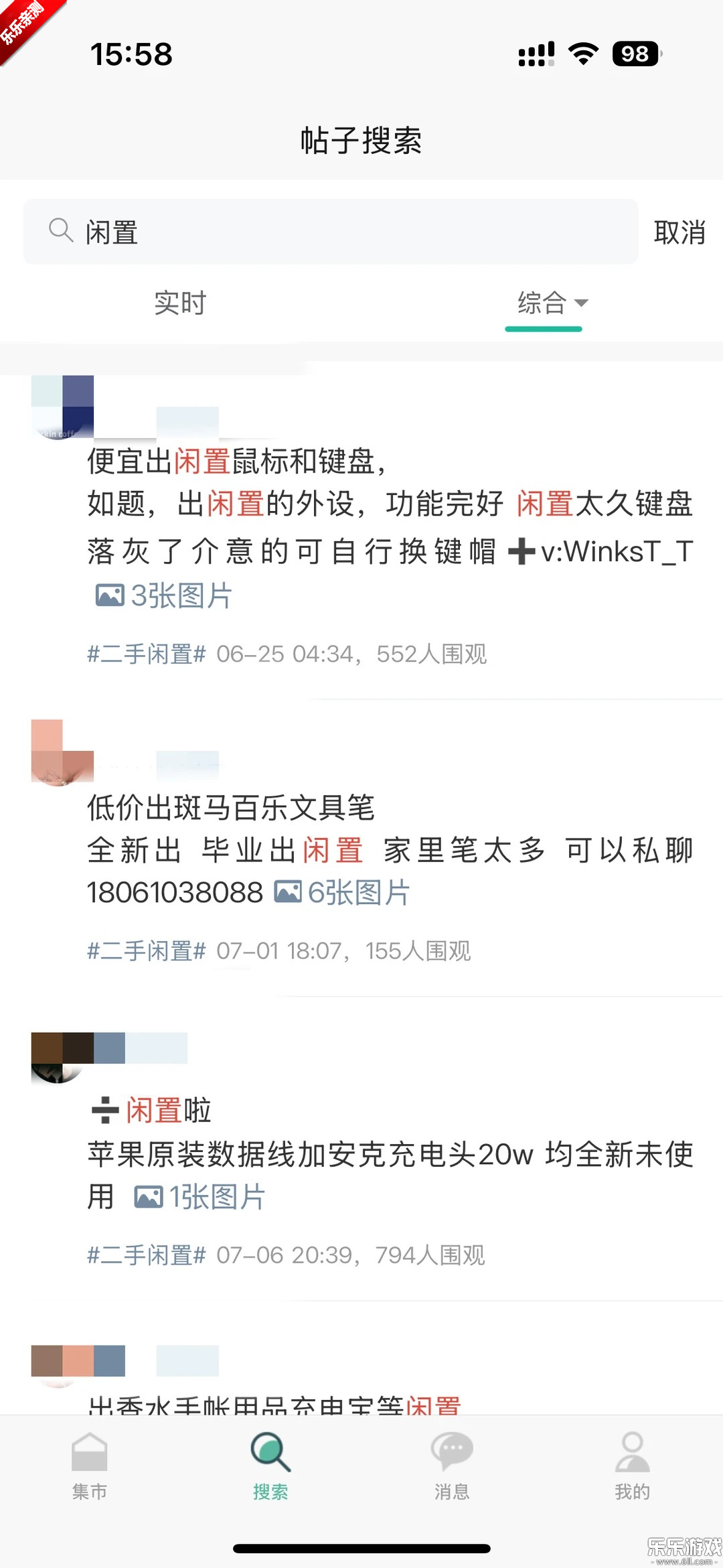723x1568 pixels.
Task: Open #二手闲置# tag on the 07-01 post
Action: (146, 950)
